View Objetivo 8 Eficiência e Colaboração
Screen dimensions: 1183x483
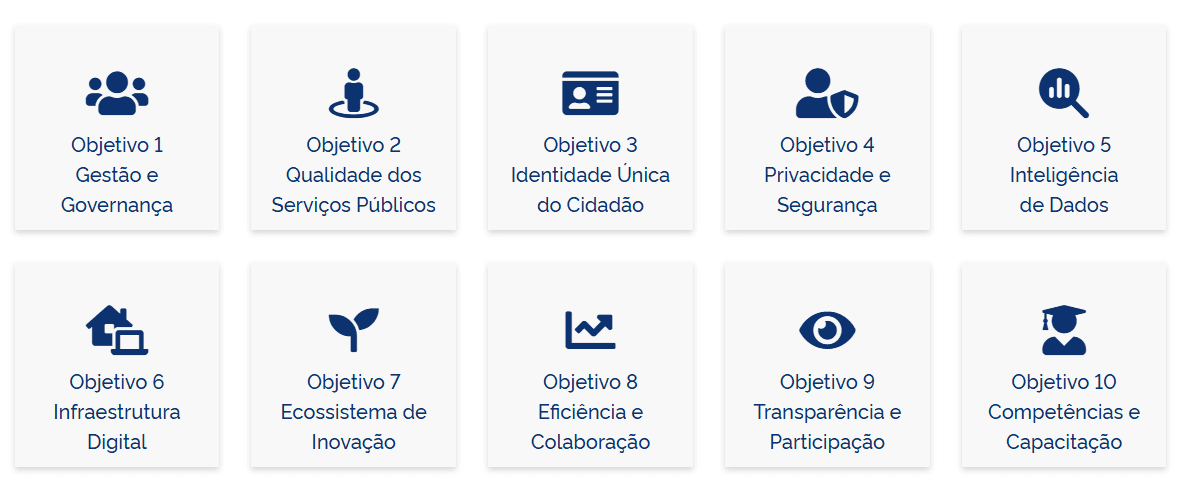(590, 365)
